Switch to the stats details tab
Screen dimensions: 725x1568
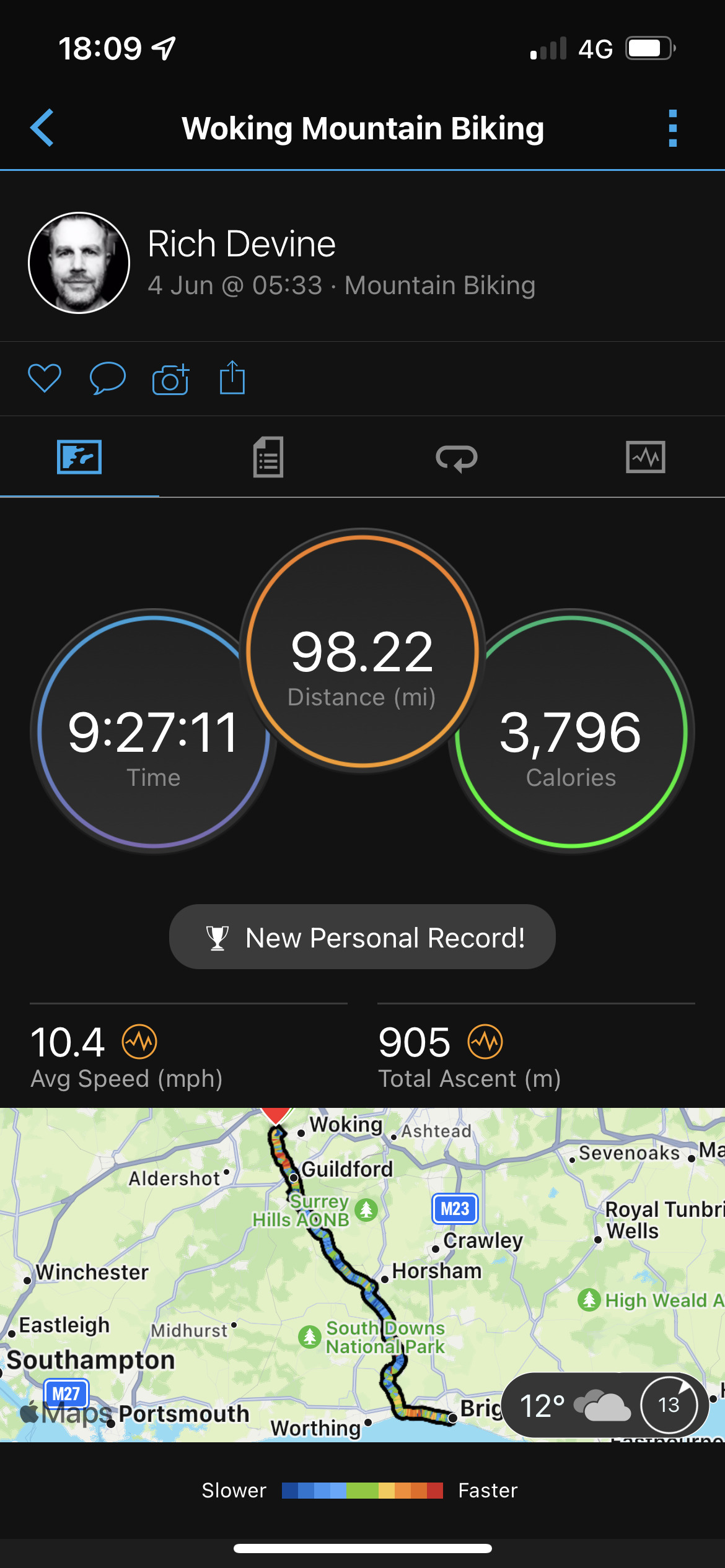[x=268, y=457]
